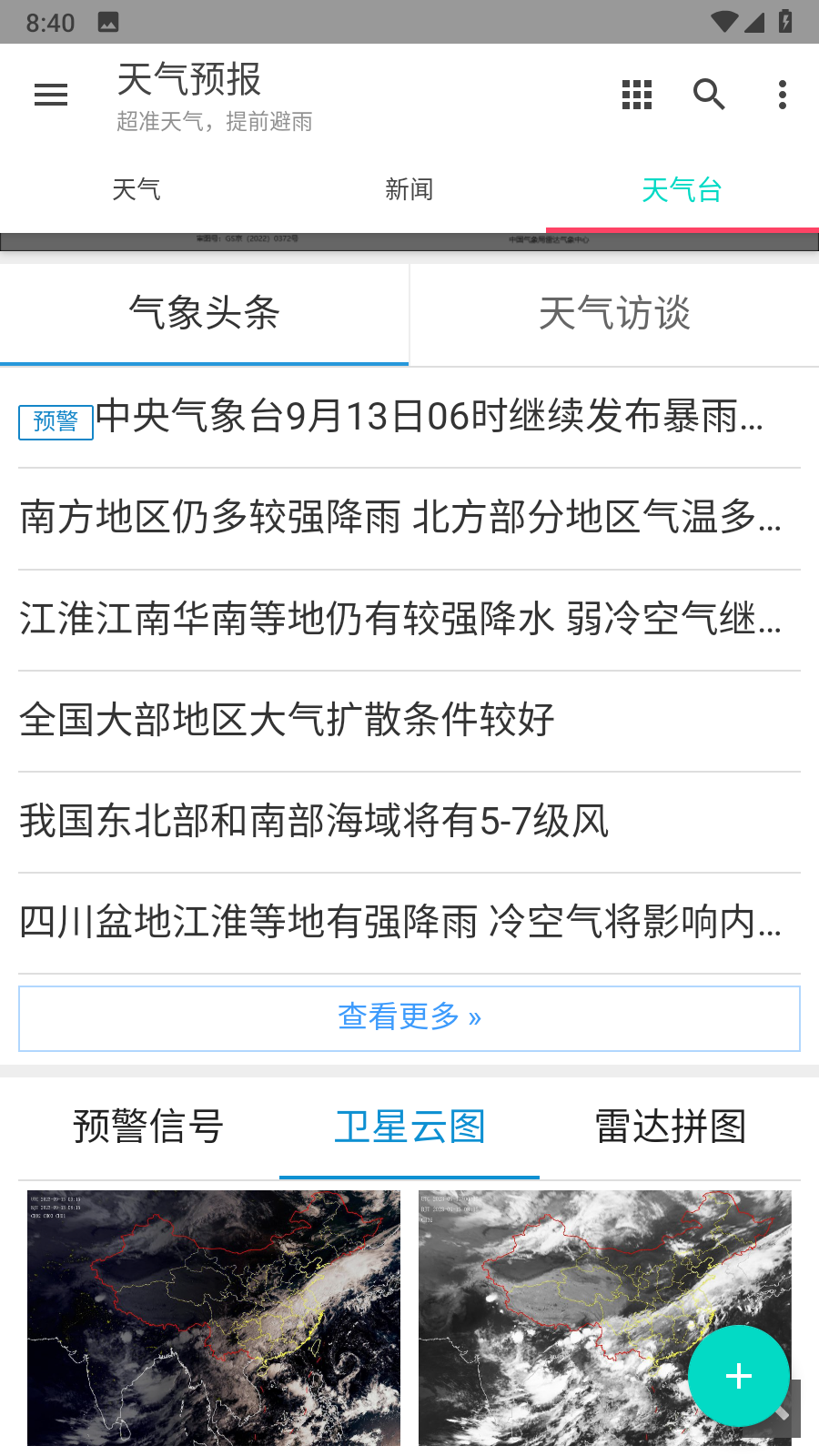Open the 预警 暴雨 warning headline
This screenshot has width=819, height=1456.
click(409, 418)
